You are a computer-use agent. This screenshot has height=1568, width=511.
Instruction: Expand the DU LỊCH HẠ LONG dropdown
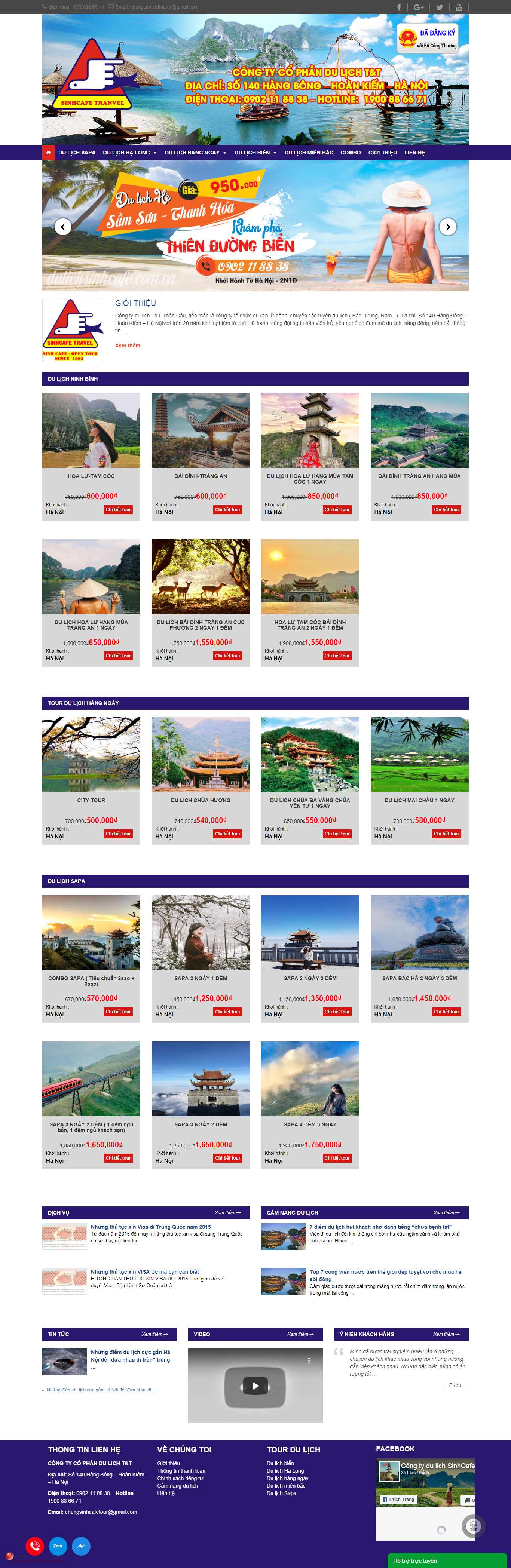pyautogui.click(x=129, y=153)
